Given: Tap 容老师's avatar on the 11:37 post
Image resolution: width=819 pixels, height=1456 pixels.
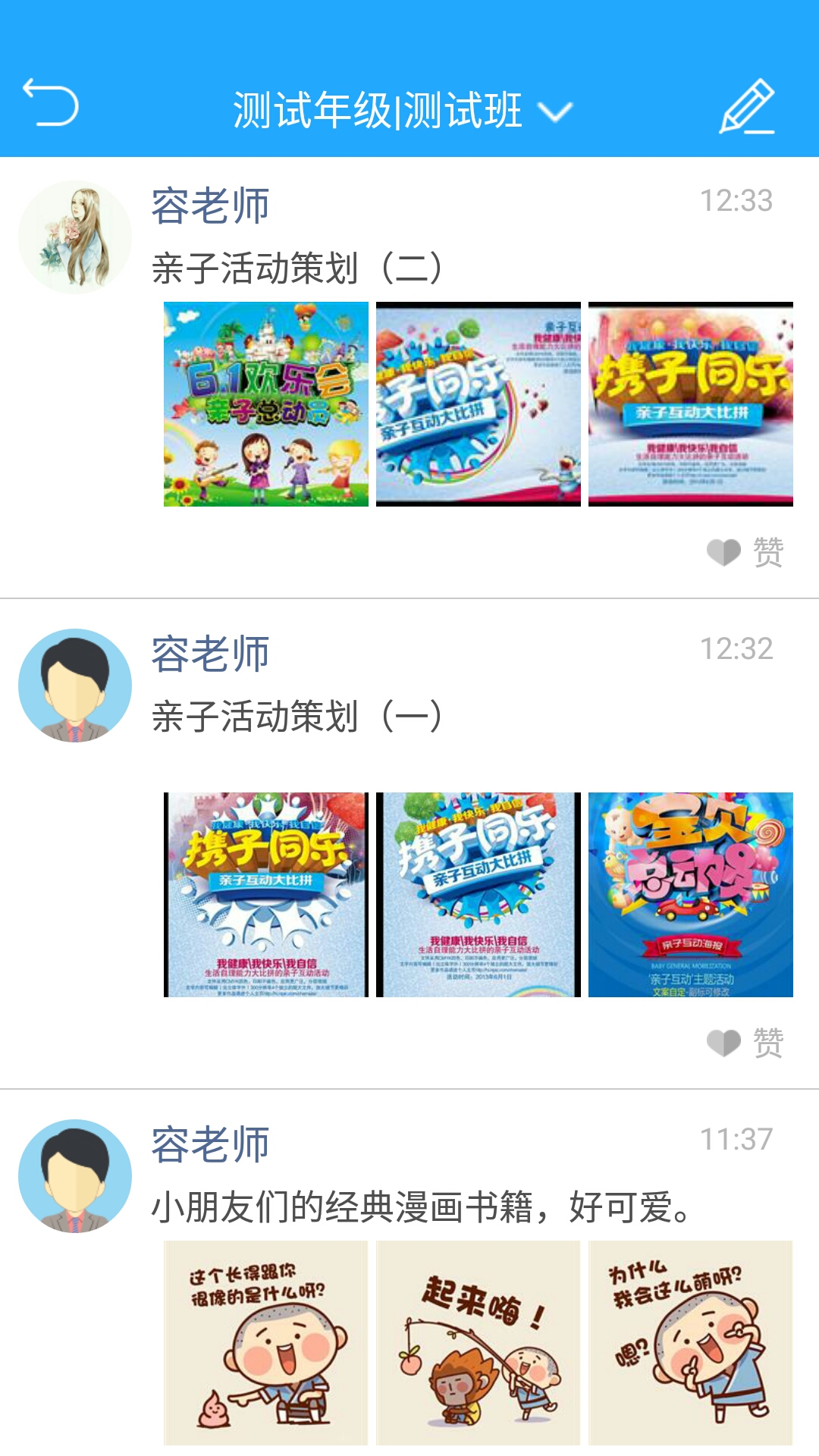Looking at the screenshot, I should tap(75, 1176).
